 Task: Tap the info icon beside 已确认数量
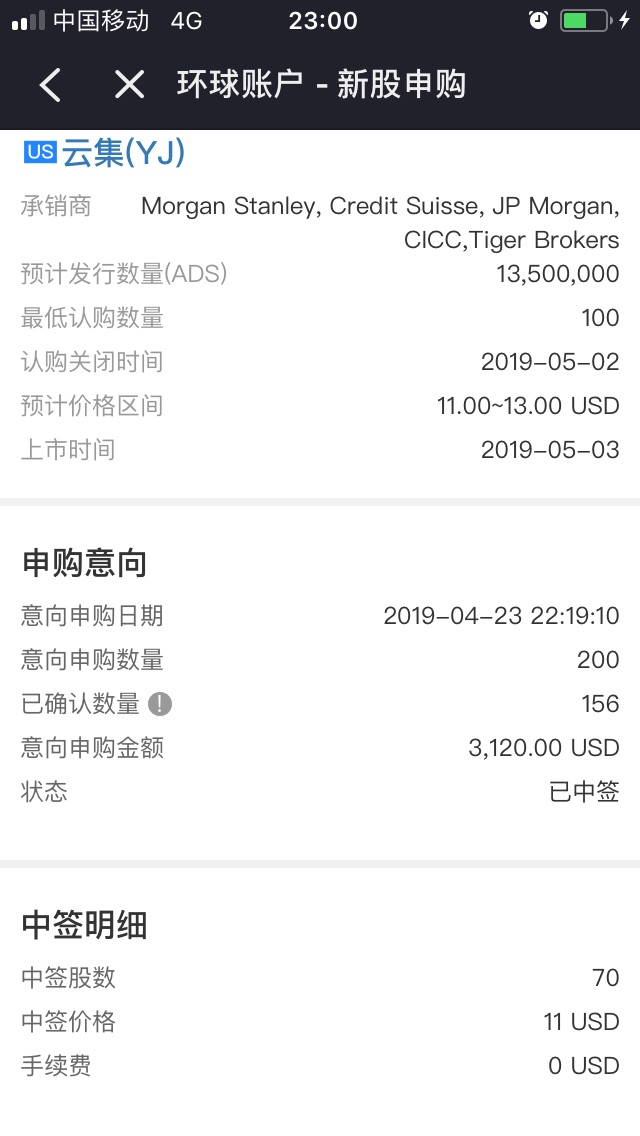tap(160, 703)
